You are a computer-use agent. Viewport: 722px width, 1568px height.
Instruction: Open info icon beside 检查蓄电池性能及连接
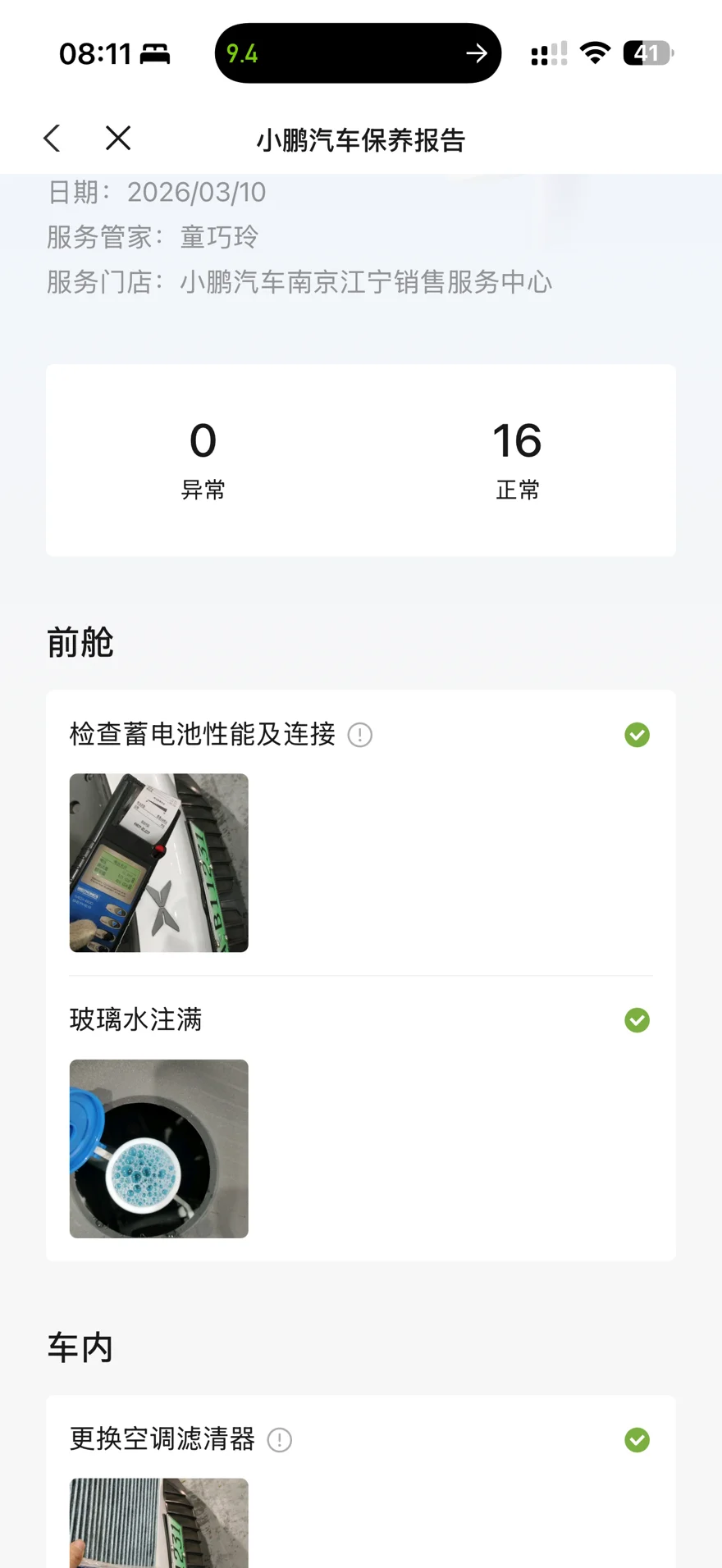pos(360,735)
